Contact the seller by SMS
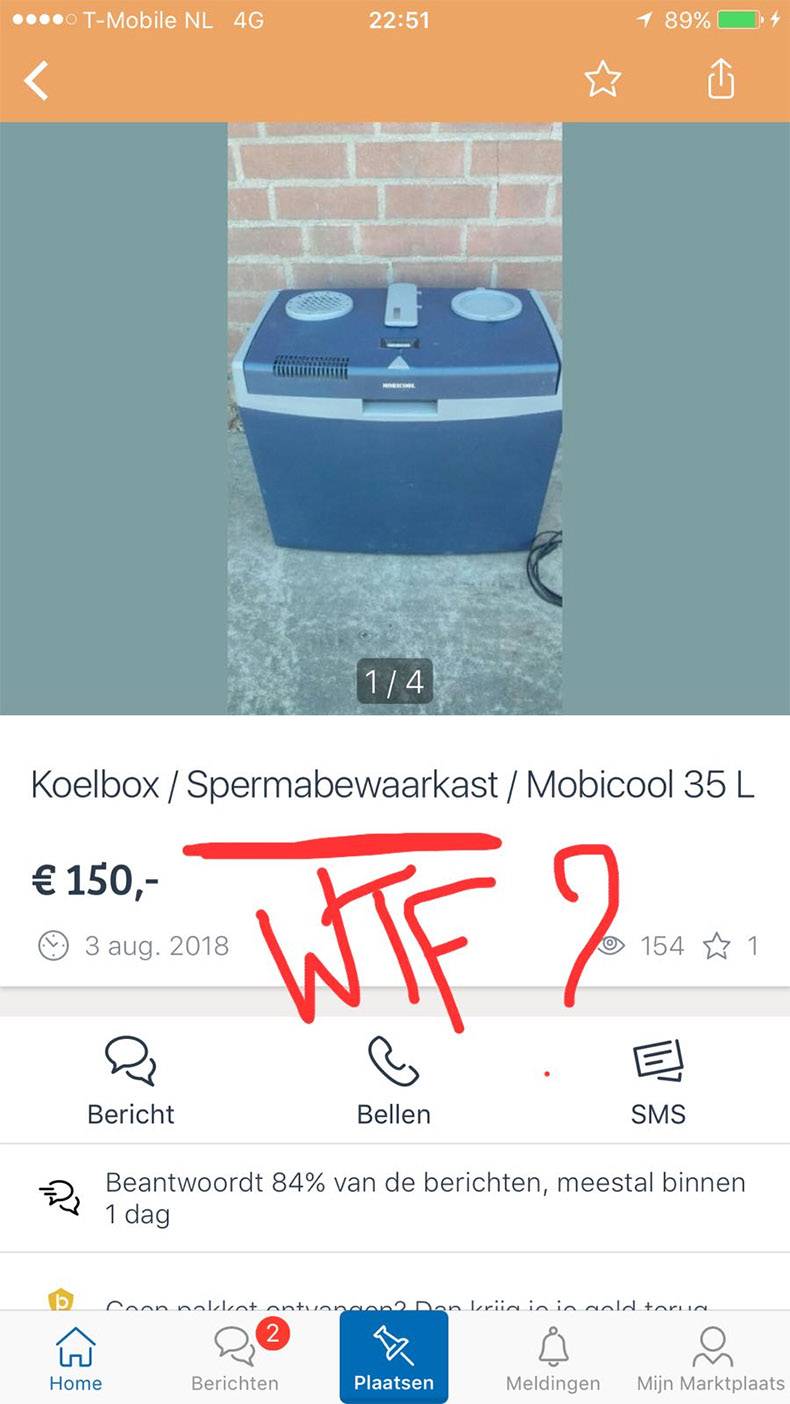 point(658,1081)
